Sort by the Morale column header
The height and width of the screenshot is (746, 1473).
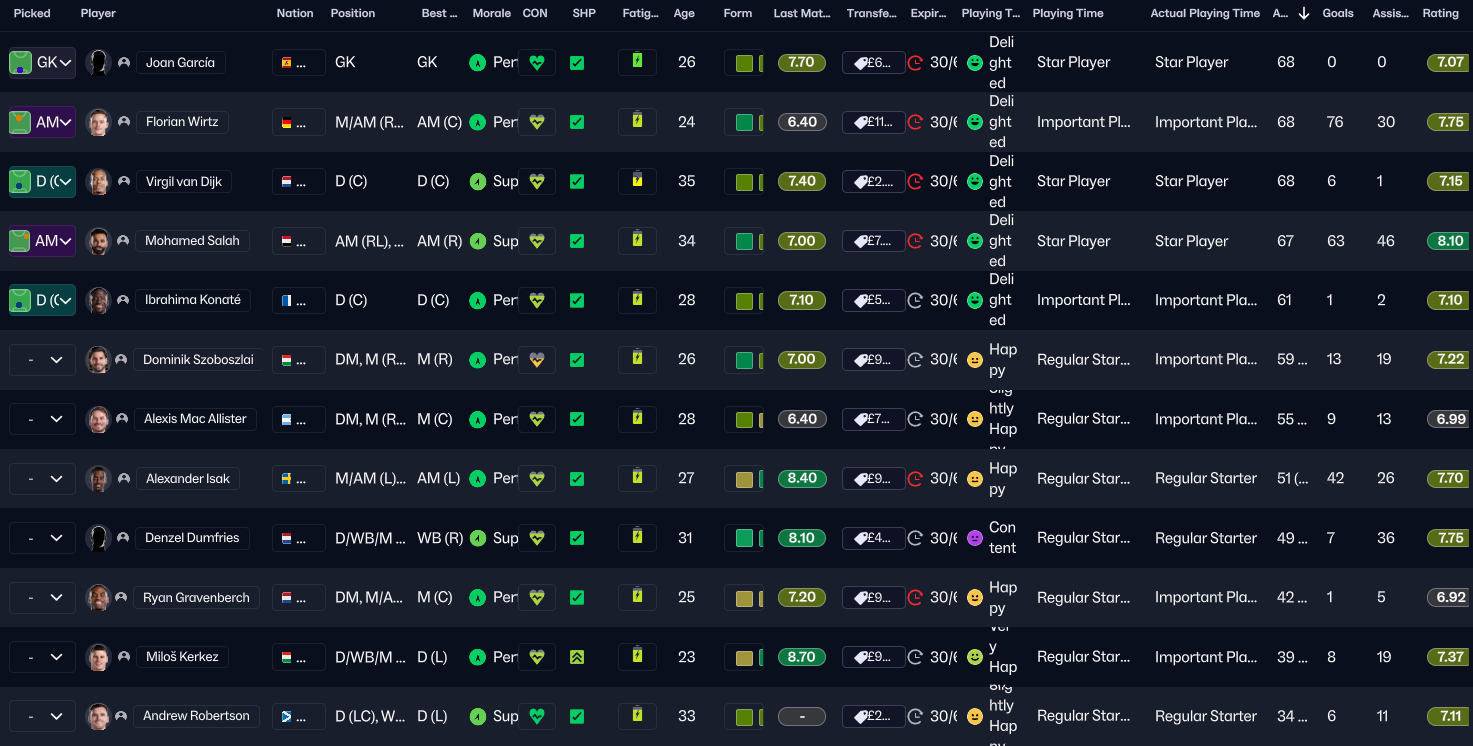click(491, 14)
